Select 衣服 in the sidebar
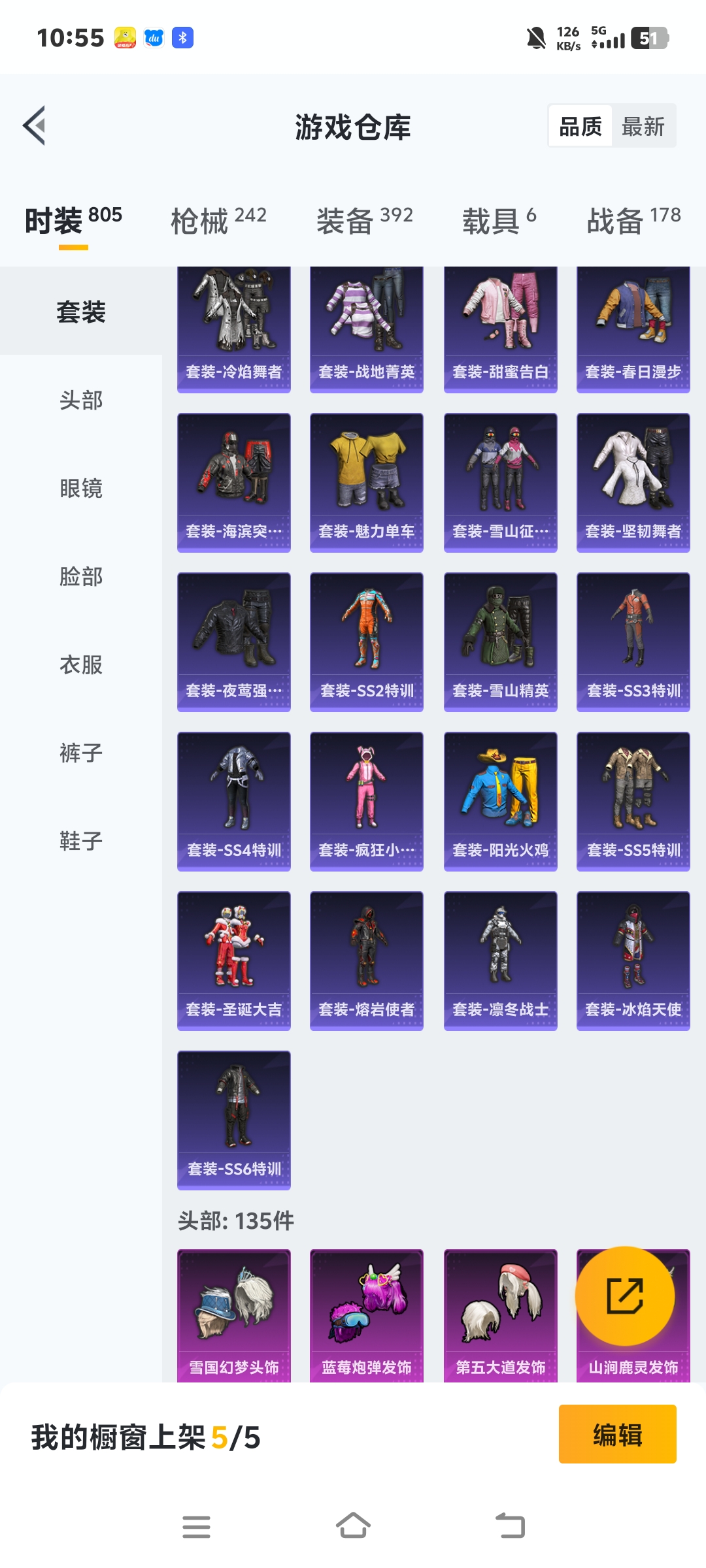Screen dimensions: 706x1568 tap(81, 664)
